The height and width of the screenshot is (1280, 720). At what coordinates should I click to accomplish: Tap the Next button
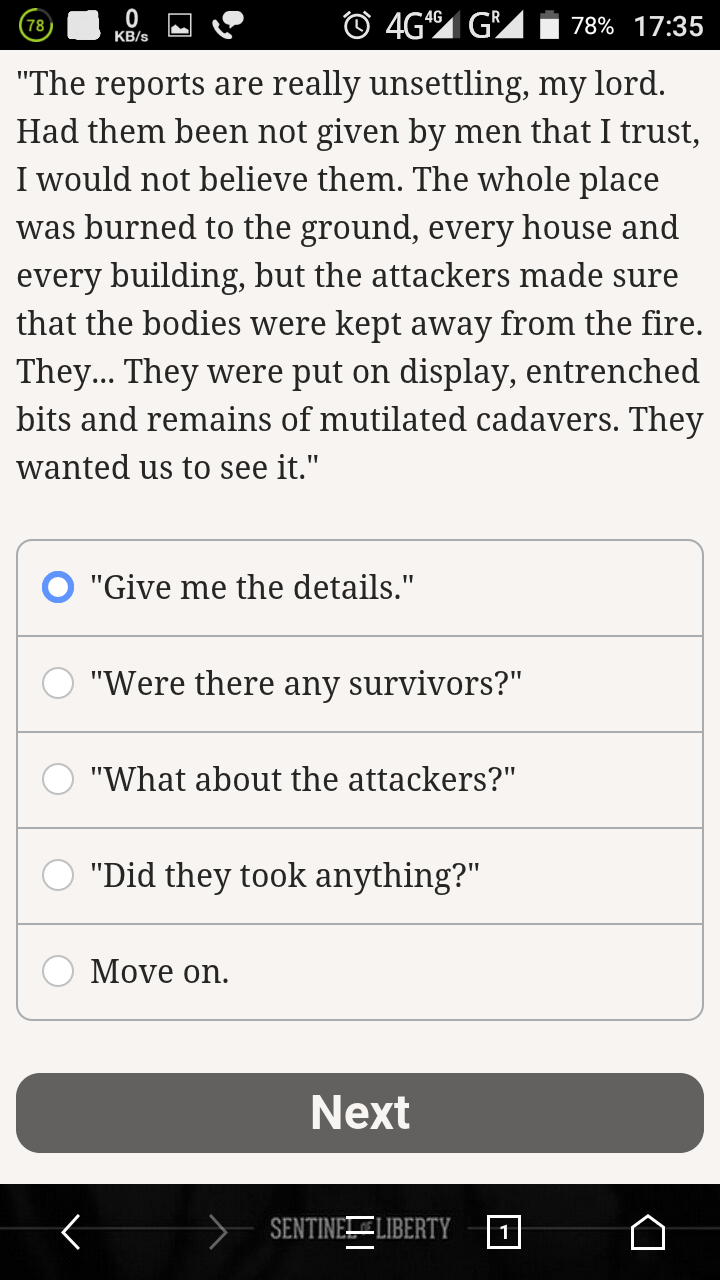[360, 1113]
